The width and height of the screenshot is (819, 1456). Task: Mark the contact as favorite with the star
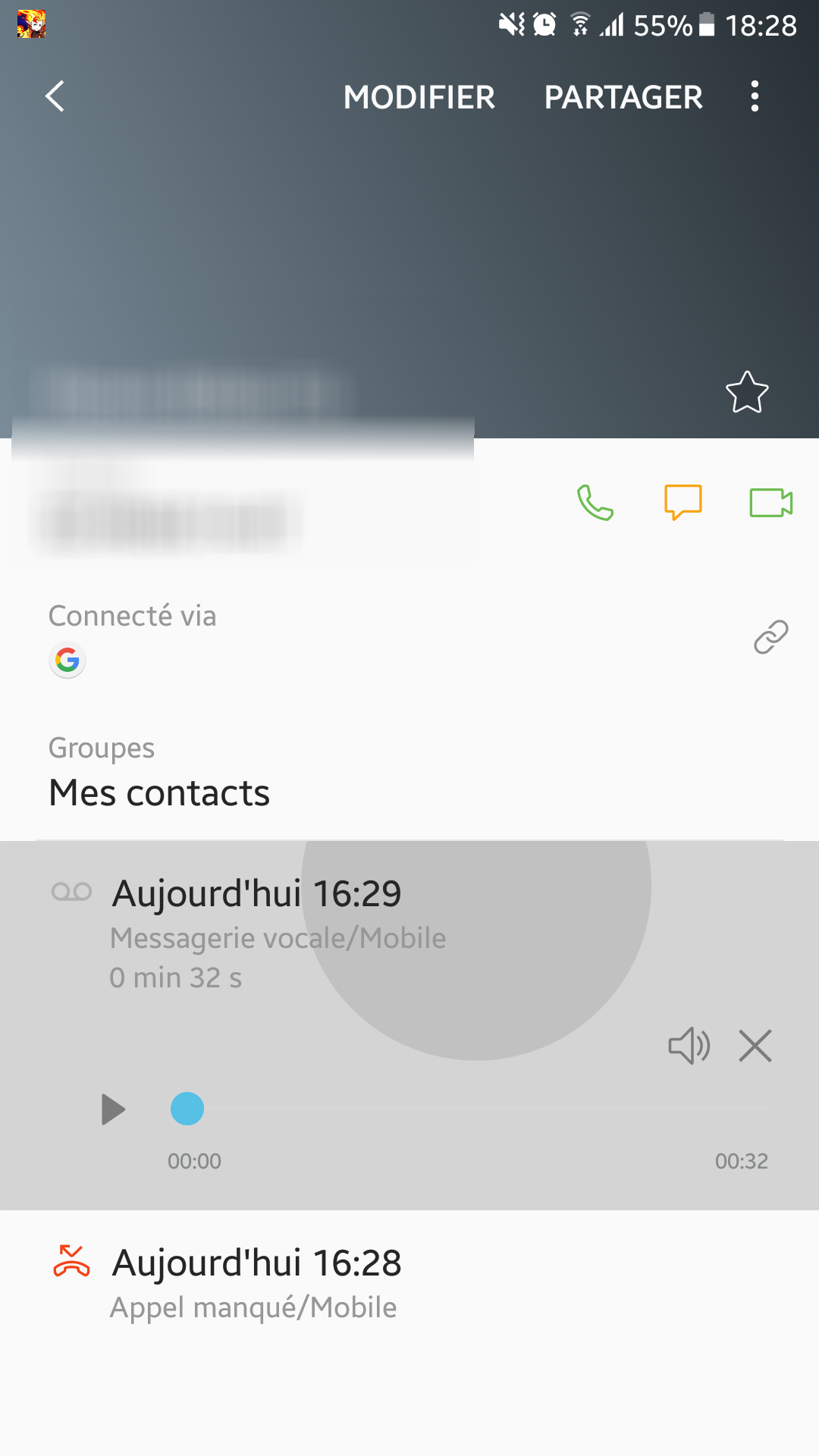(x=747, y=392)
